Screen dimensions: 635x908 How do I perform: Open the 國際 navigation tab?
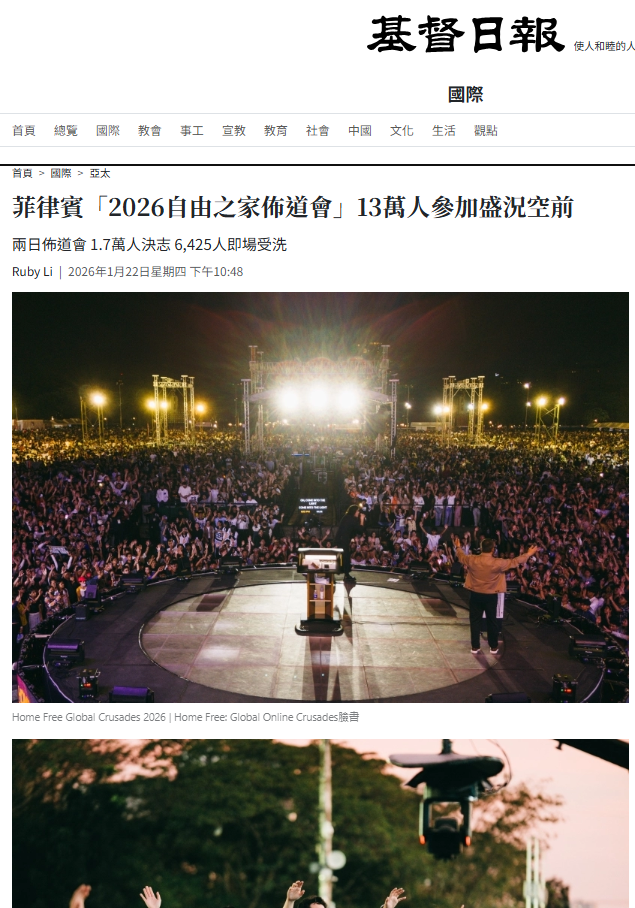[107, 131]
